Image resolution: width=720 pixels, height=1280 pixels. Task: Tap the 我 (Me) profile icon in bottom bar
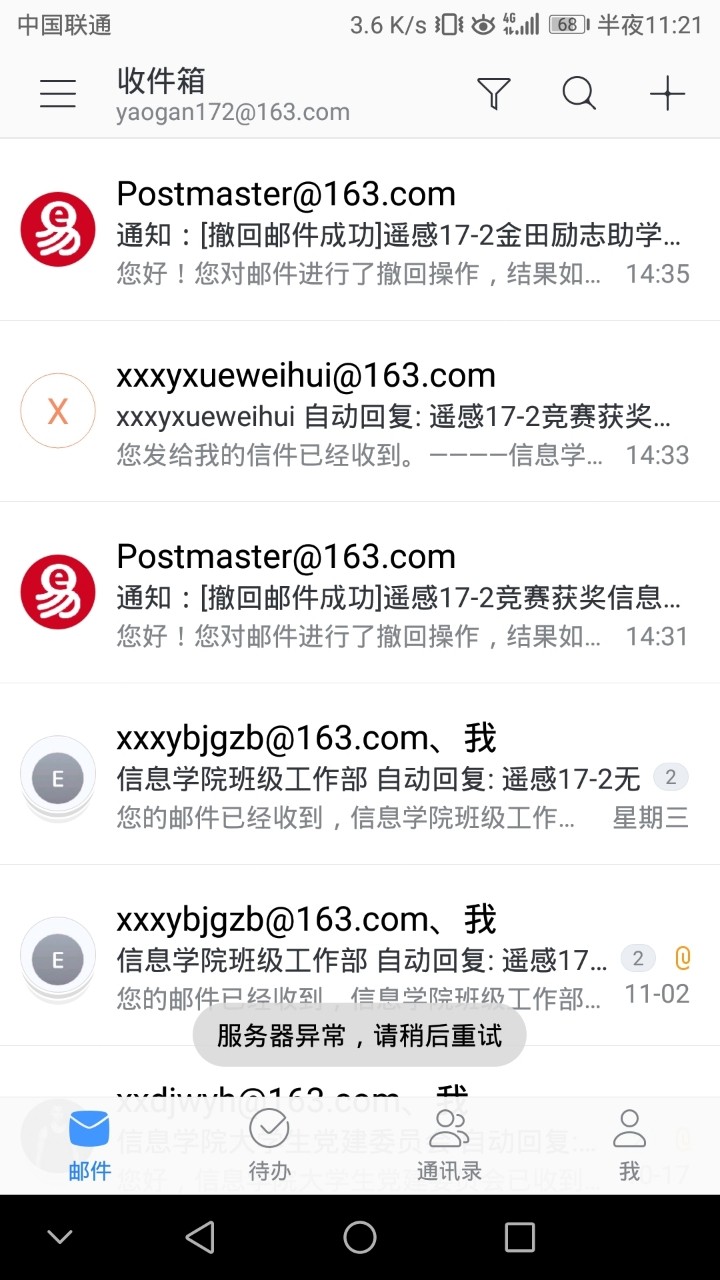click(x=629, y=1140)
